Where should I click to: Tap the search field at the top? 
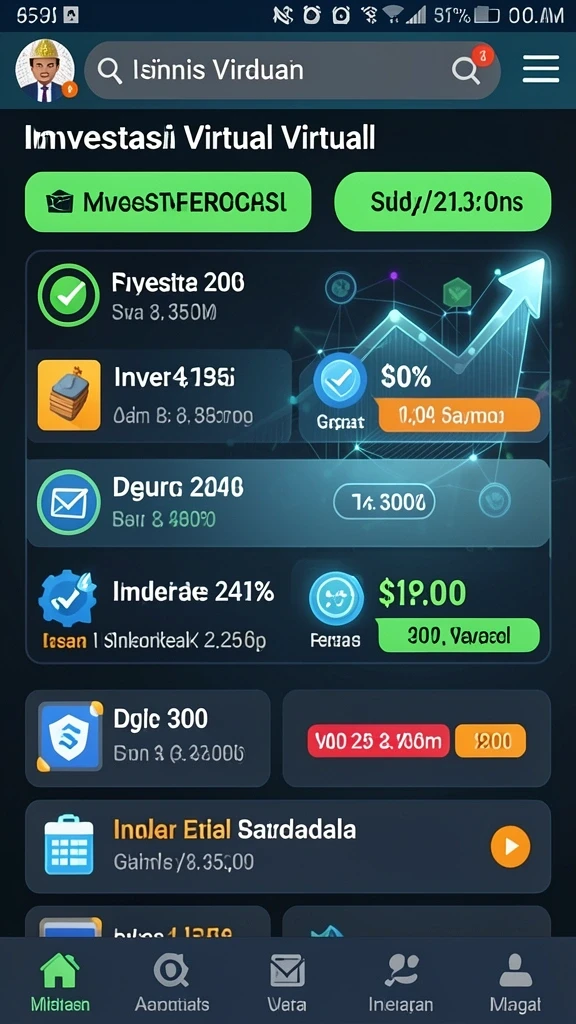pyautogui.click(x=293, y=70)
